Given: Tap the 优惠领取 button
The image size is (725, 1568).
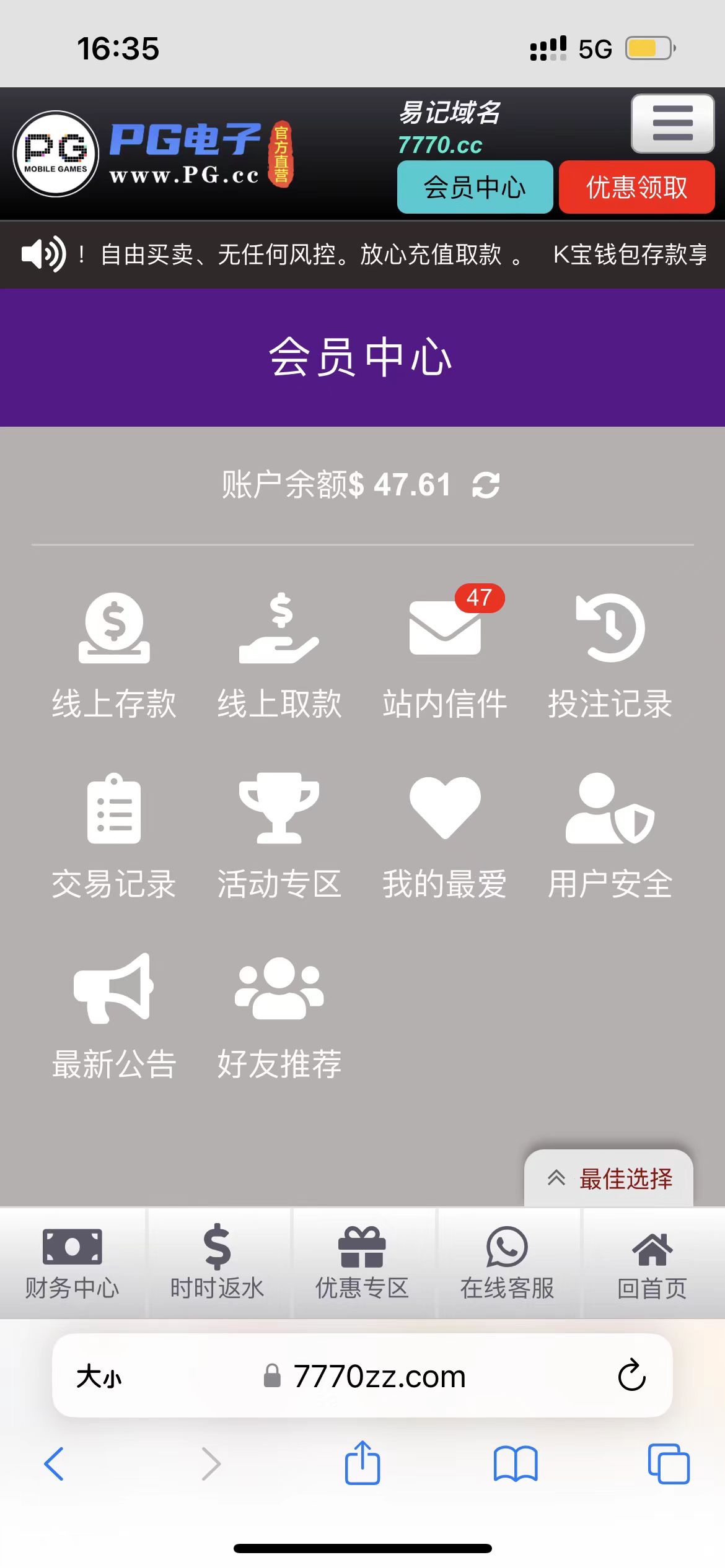Looking at the screenshot, I should click(636, 187).
